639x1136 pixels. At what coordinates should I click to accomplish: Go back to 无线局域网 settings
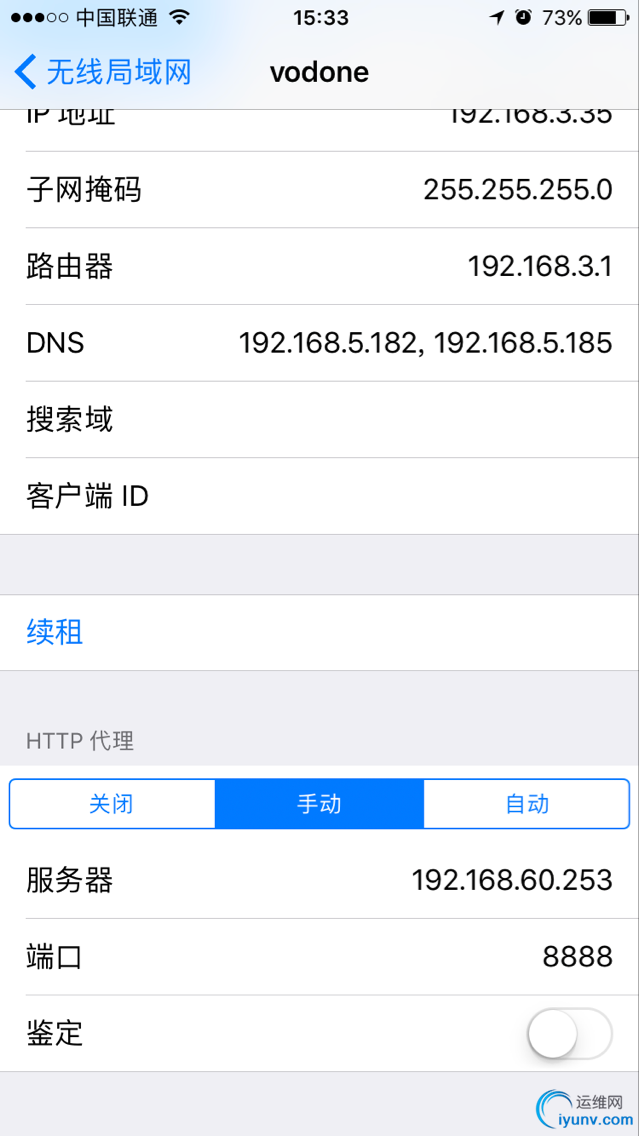pyautogui.click(x=103, y=72)
